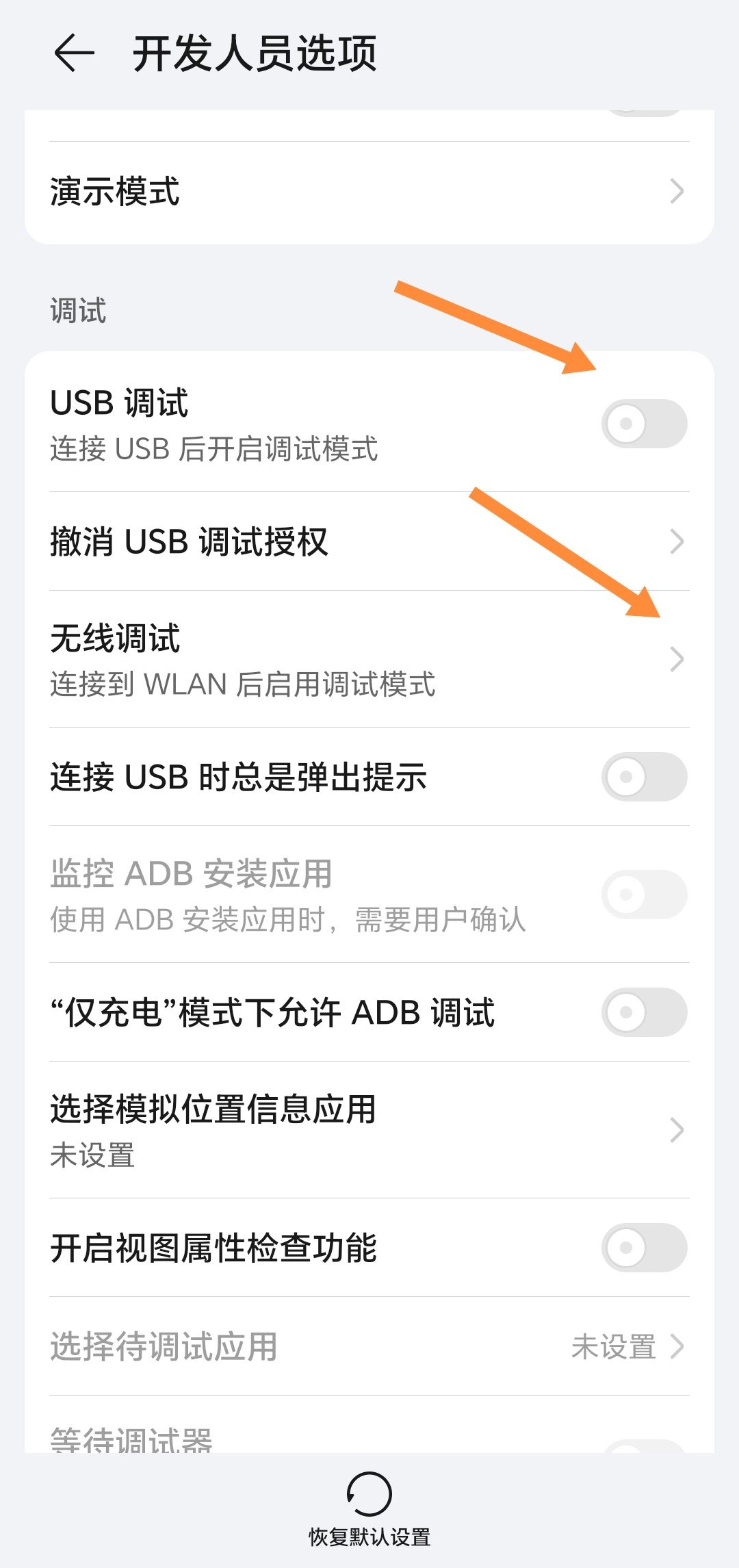Turn on "仅充电"模式下允许 ADB 调试
This screenshot has width=739, height=1568.
[643, 1012]
